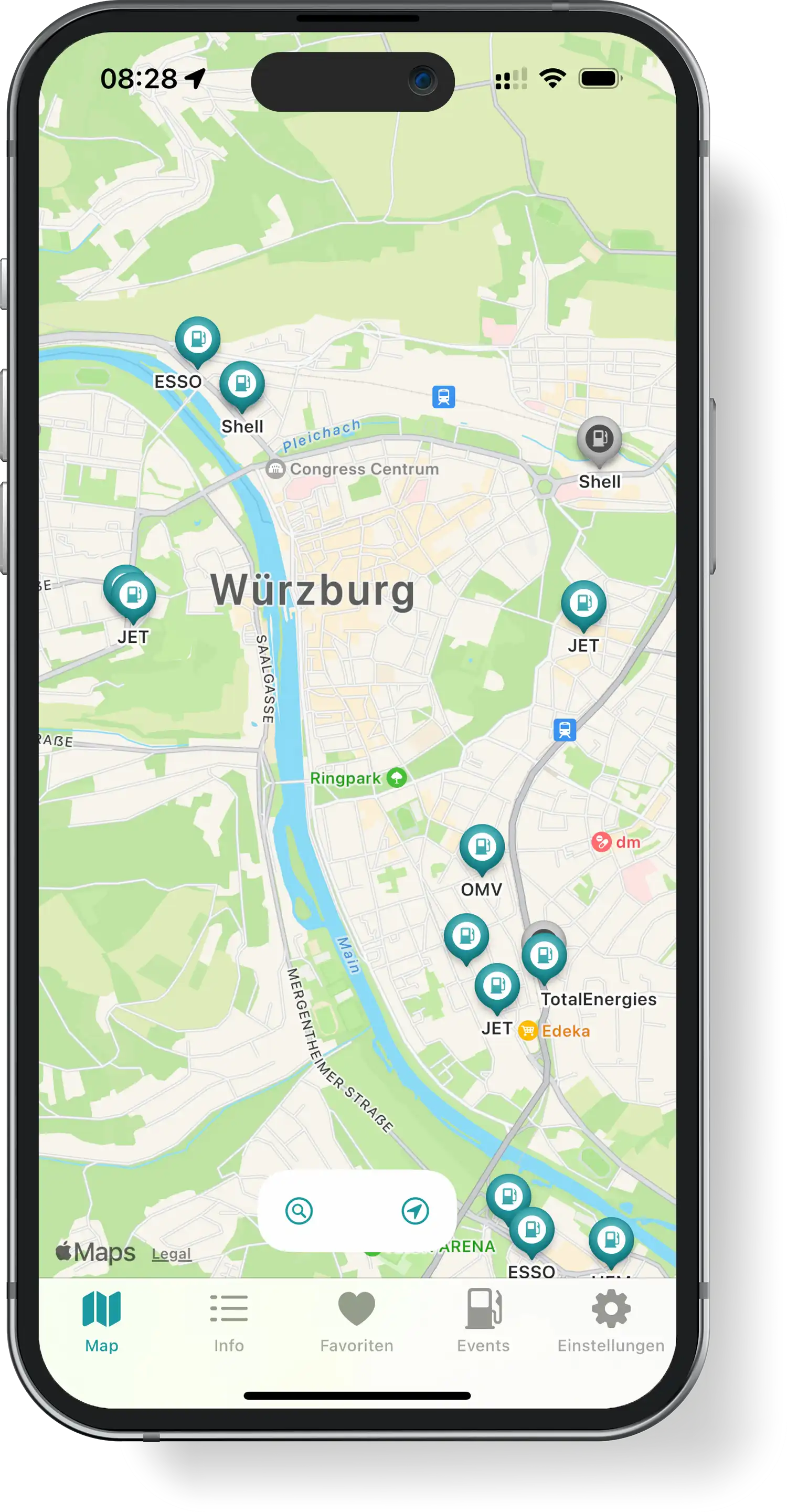This screenshot has width=787, height=1512.
Task: Open the Legal link
Action: pyautogui.click(x=172, y=1254)
